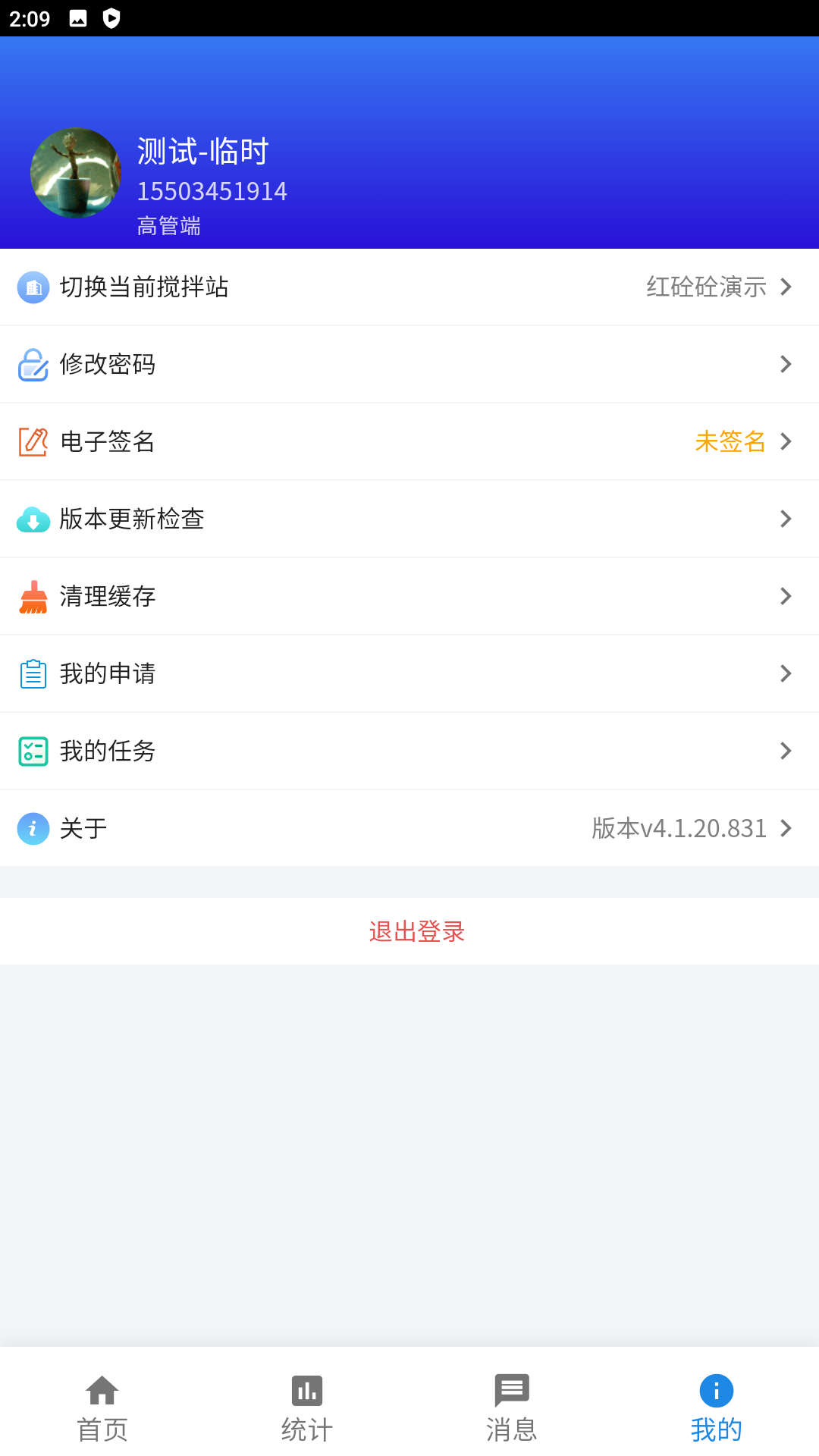Click the green checklist icon for 我的任务
Viewport: 819px width, 1456px height.
(33, 751)
